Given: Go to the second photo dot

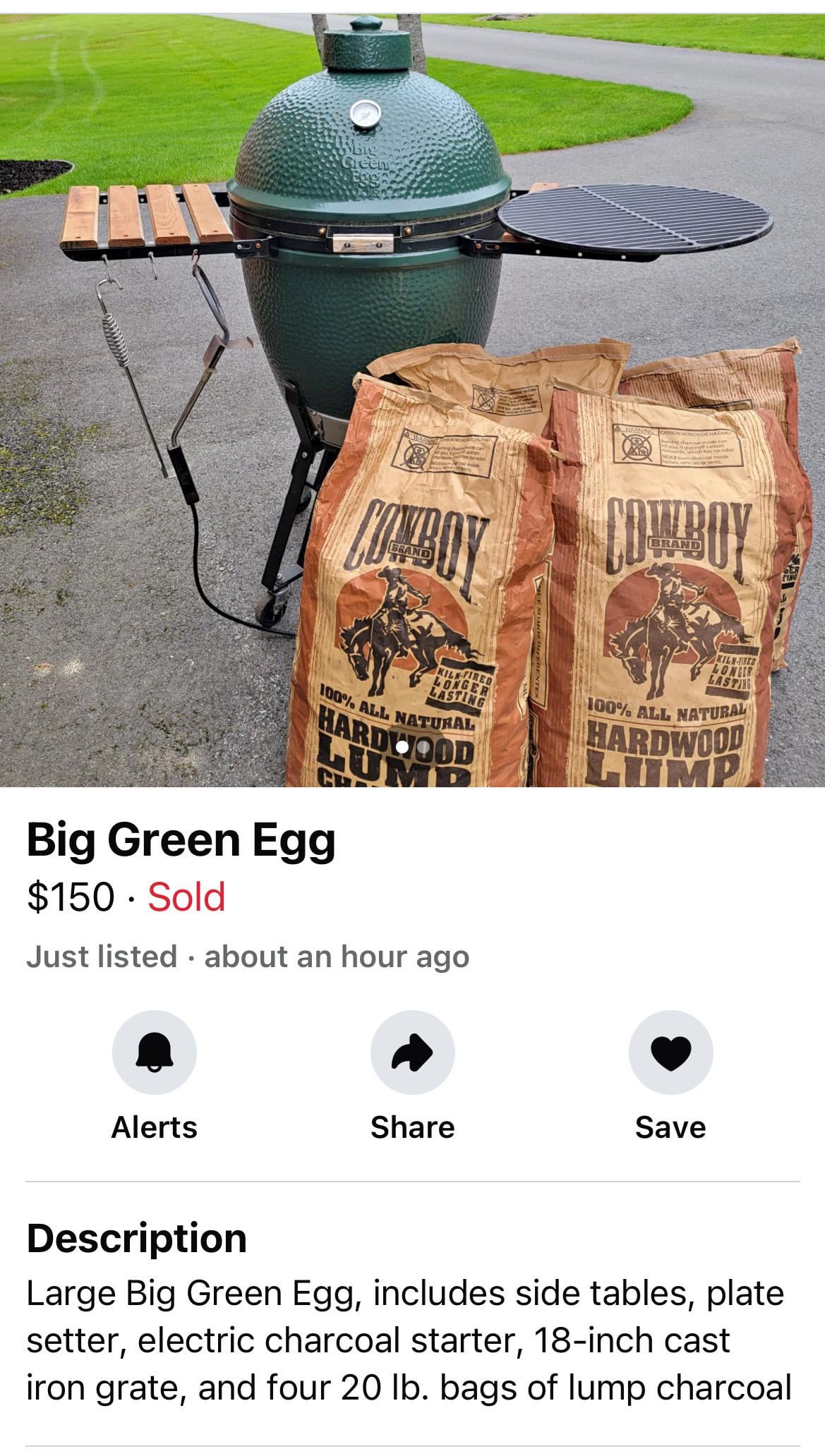Looking at the screenshot, I should click(423, 746).
